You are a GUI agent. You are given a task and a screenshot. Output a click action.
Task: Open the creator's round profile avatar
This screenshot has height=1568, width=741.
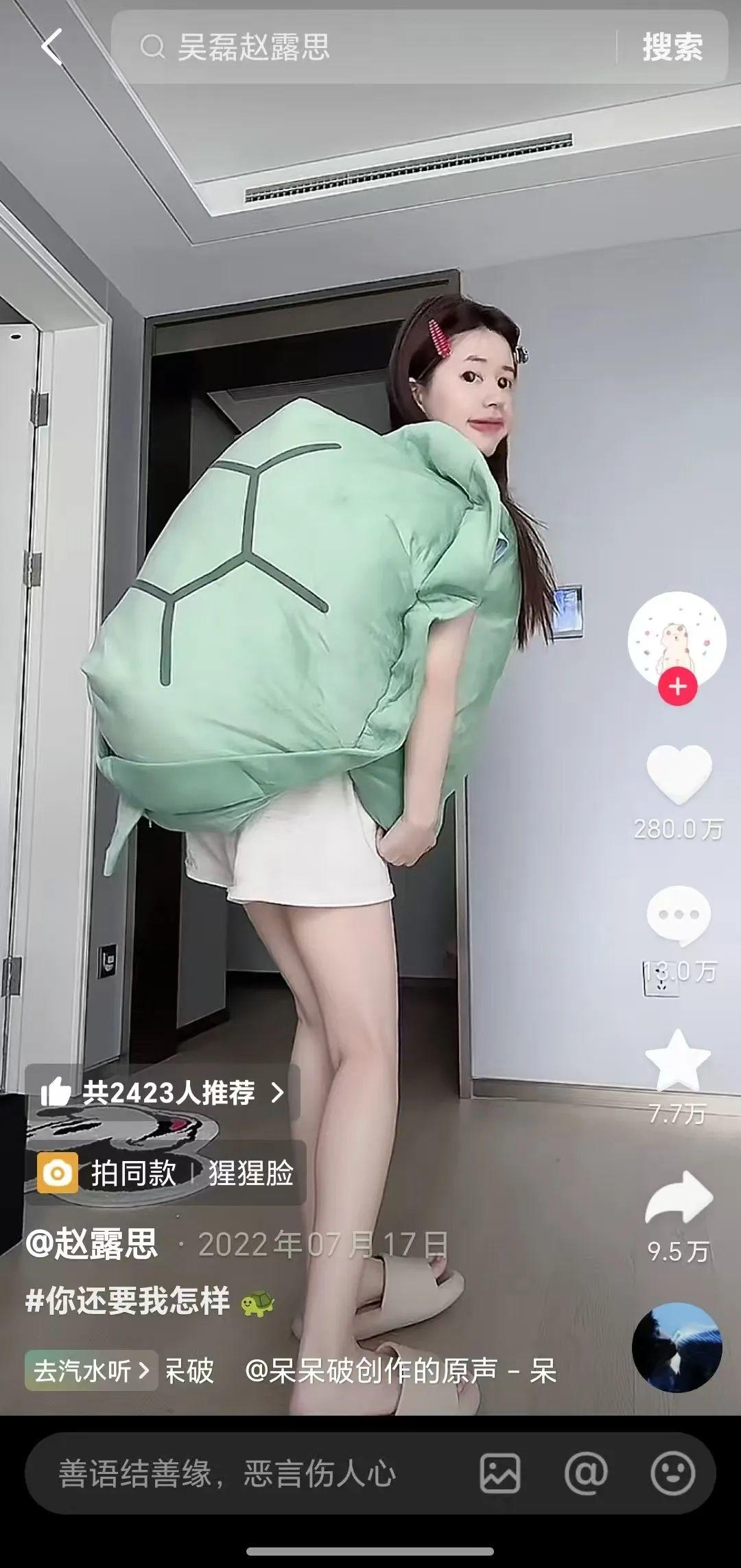point(677,637)
